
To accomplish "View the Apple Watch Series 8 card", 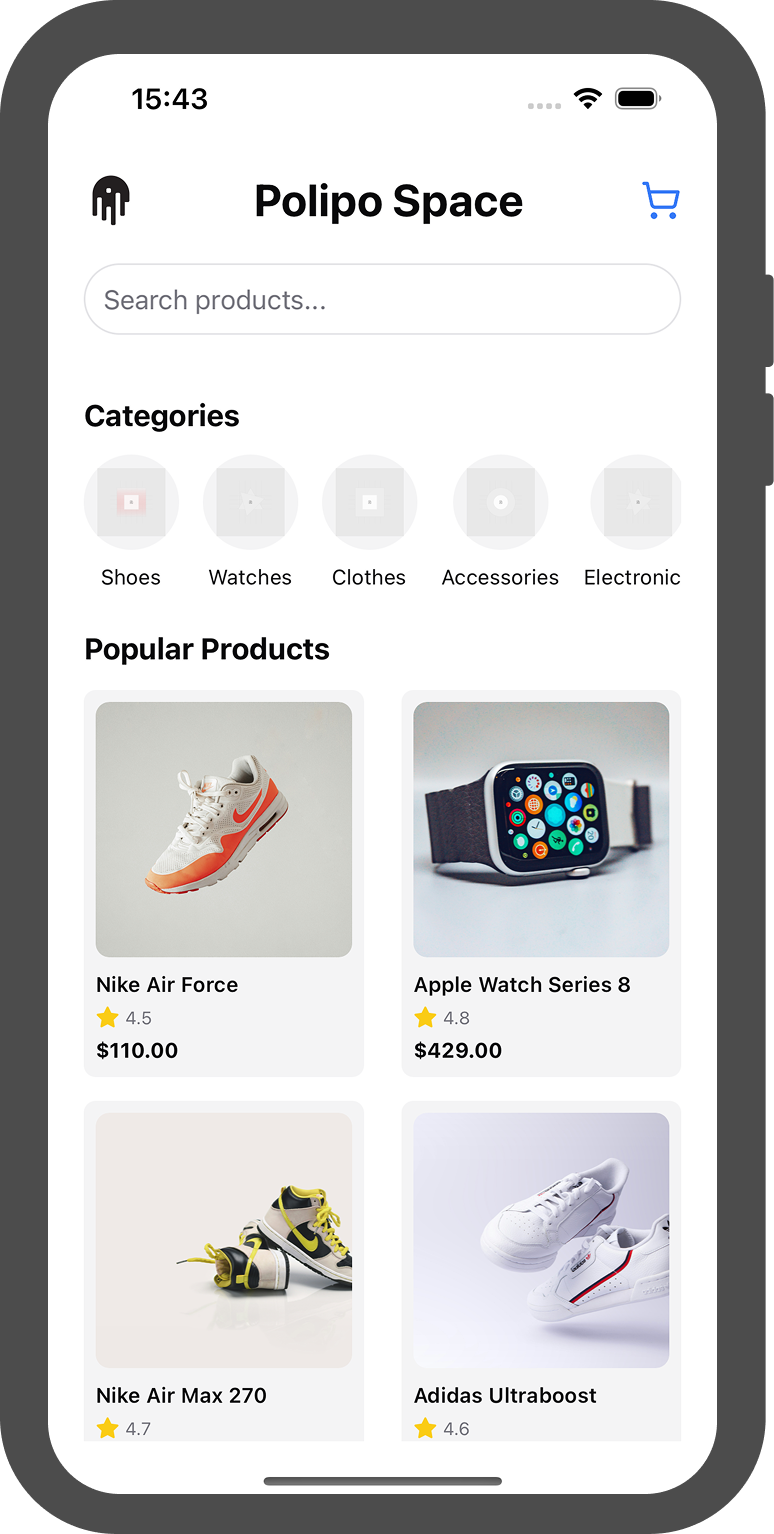I will 541,882.
